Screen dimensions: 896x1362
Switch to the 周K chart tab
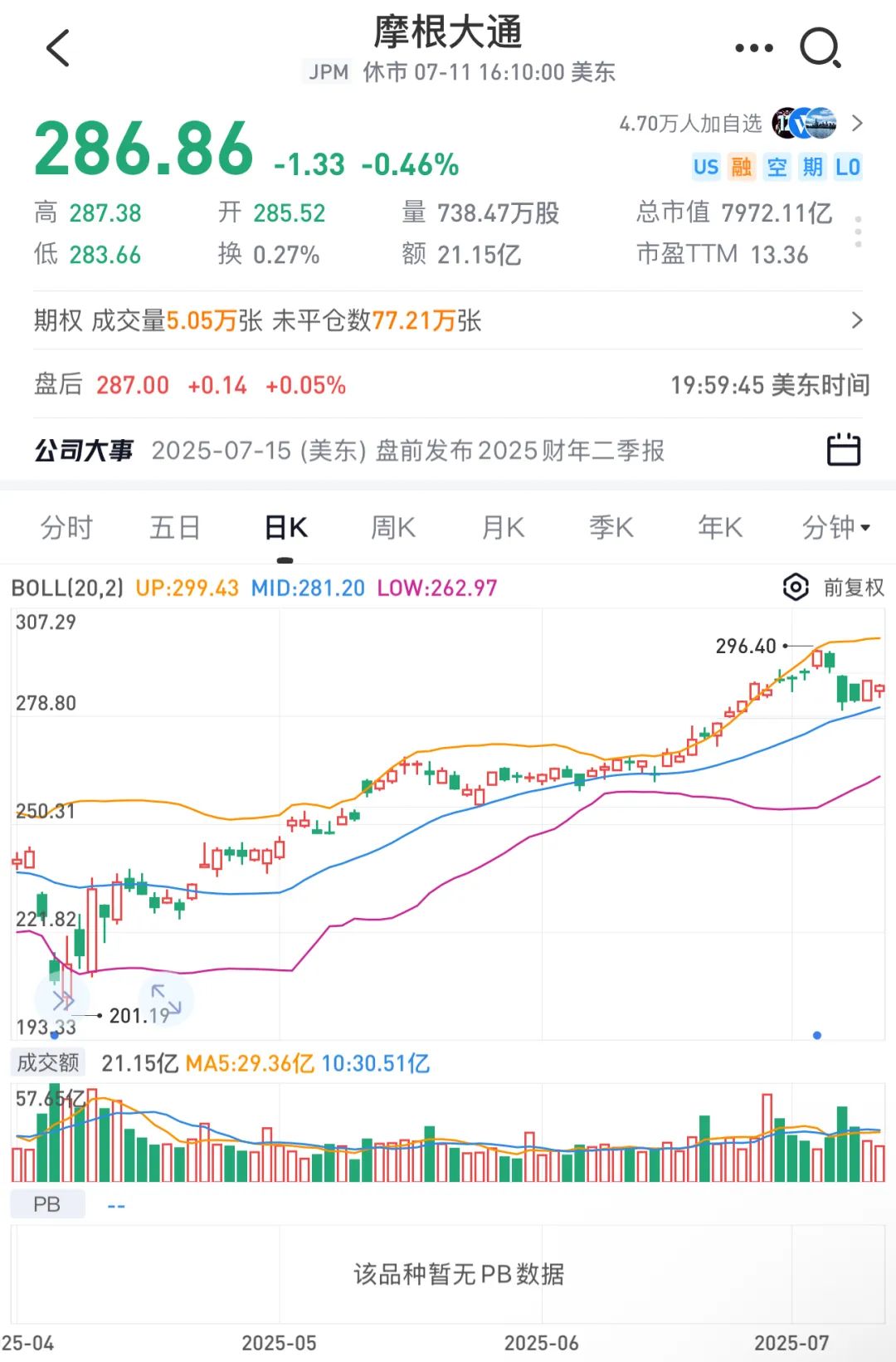point(392,527)
